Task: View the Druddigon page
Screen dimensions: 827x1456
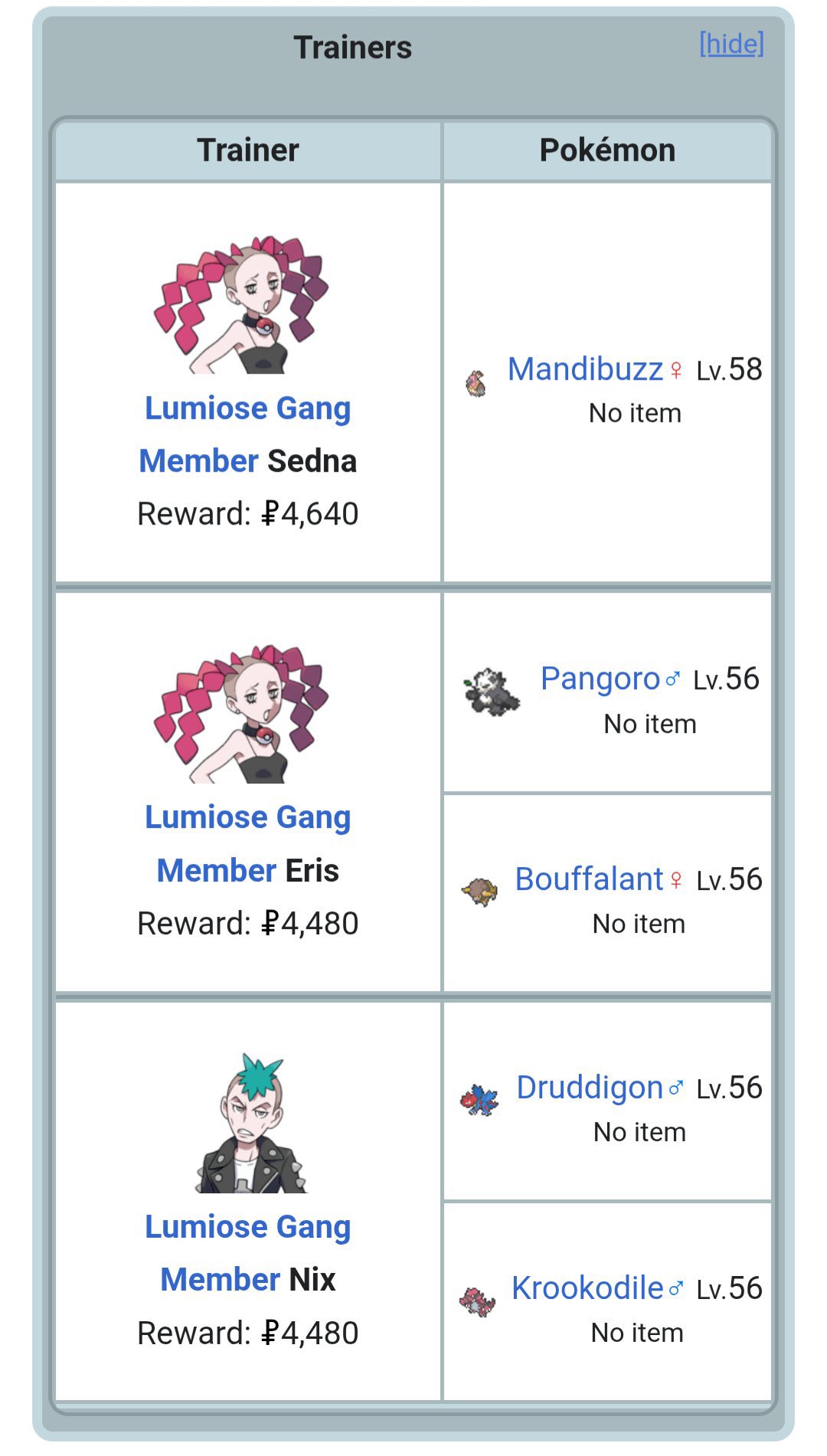Action: click(x=589, y=1088)
